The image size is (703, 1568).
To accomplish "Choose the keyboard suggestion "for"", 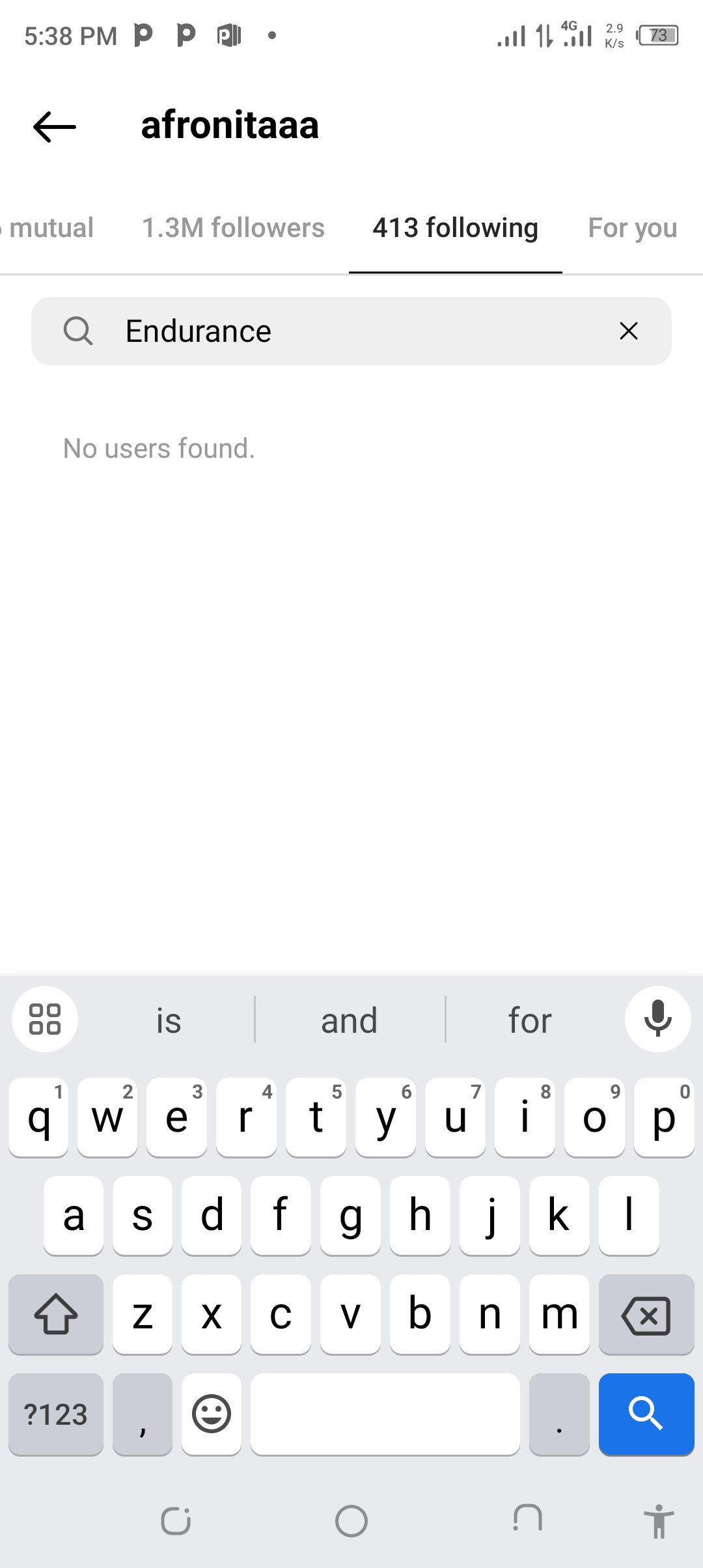I will click(530, 1020).
